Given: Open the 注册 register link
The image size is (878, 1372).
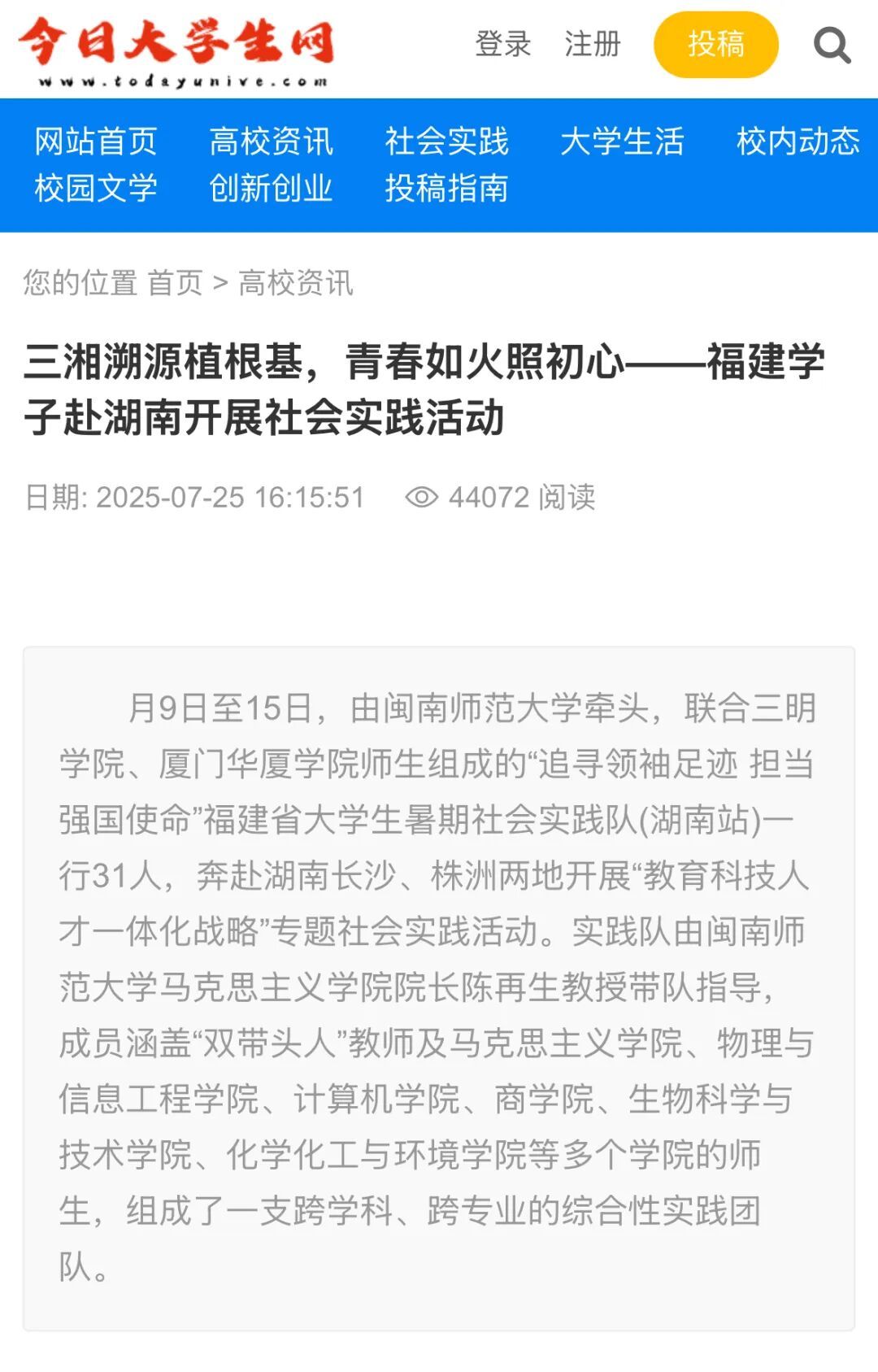Looking at the screenshot, I should [593, 44].
